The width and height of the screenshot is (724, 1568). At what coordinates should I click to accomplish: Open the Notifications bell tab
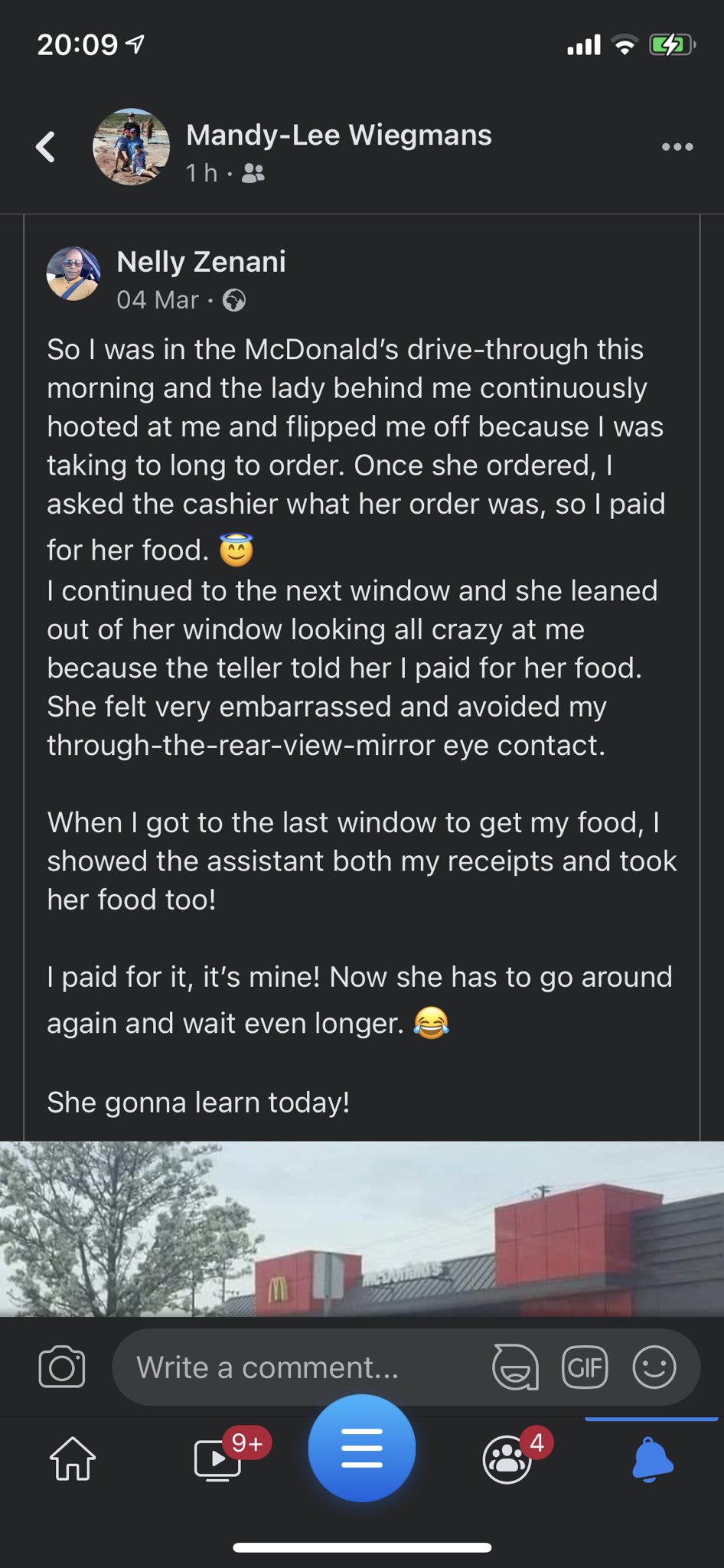(652, 1459)
